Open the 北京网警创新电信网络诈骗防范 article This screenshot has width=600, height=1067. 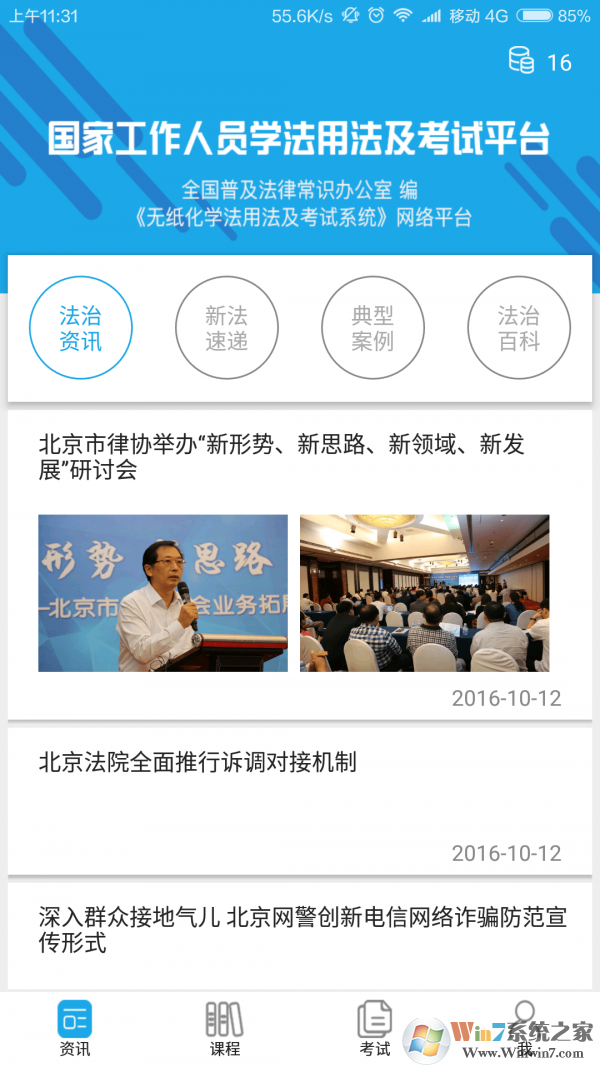tap(300, 930)
